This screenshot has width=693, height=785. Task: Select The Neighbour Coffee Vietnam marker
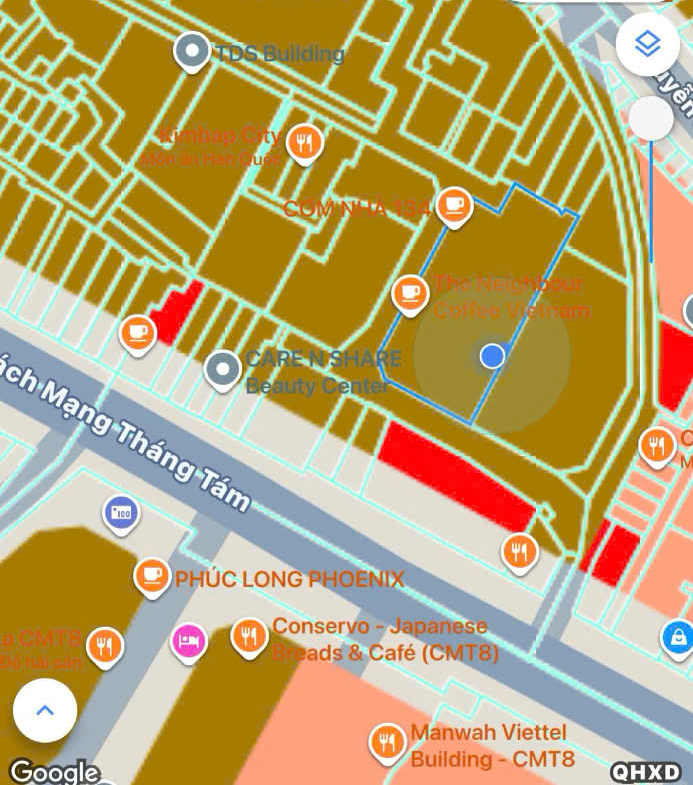[x=409, y=293]
